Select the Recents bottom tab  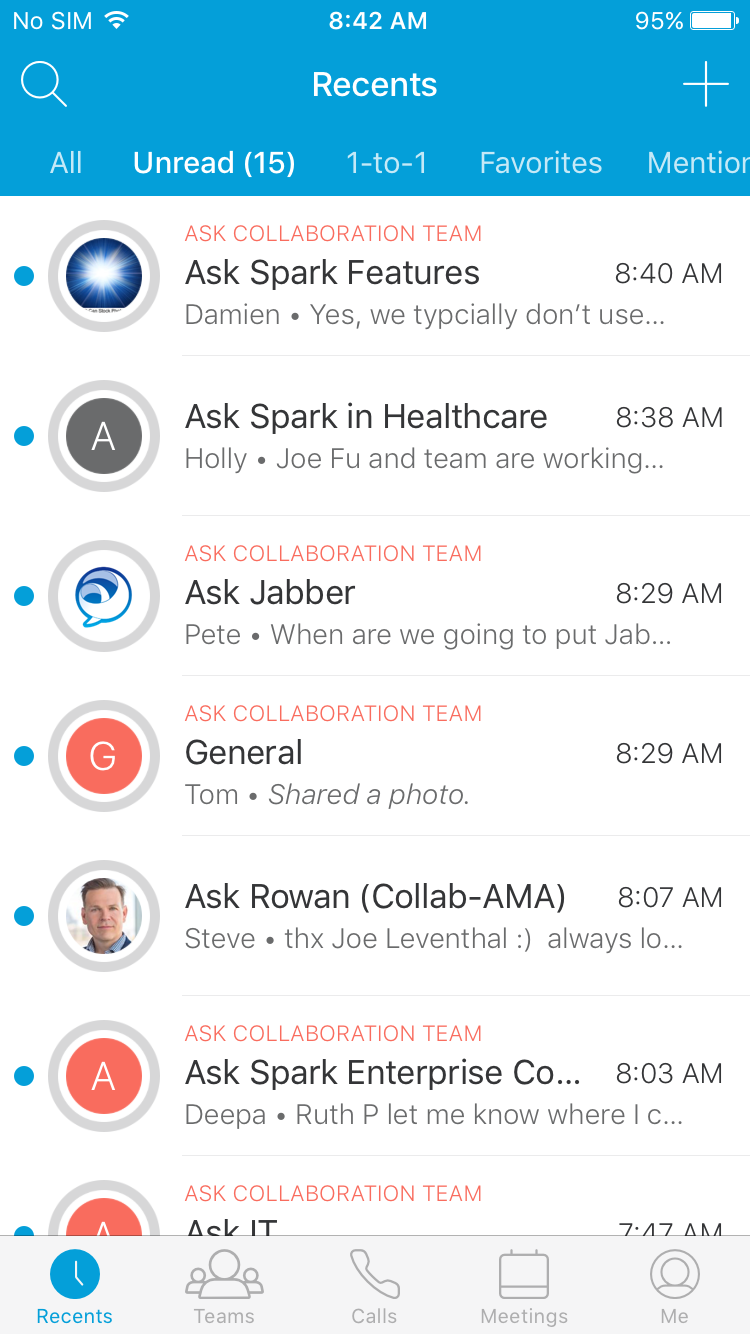tap(75, 1286)
